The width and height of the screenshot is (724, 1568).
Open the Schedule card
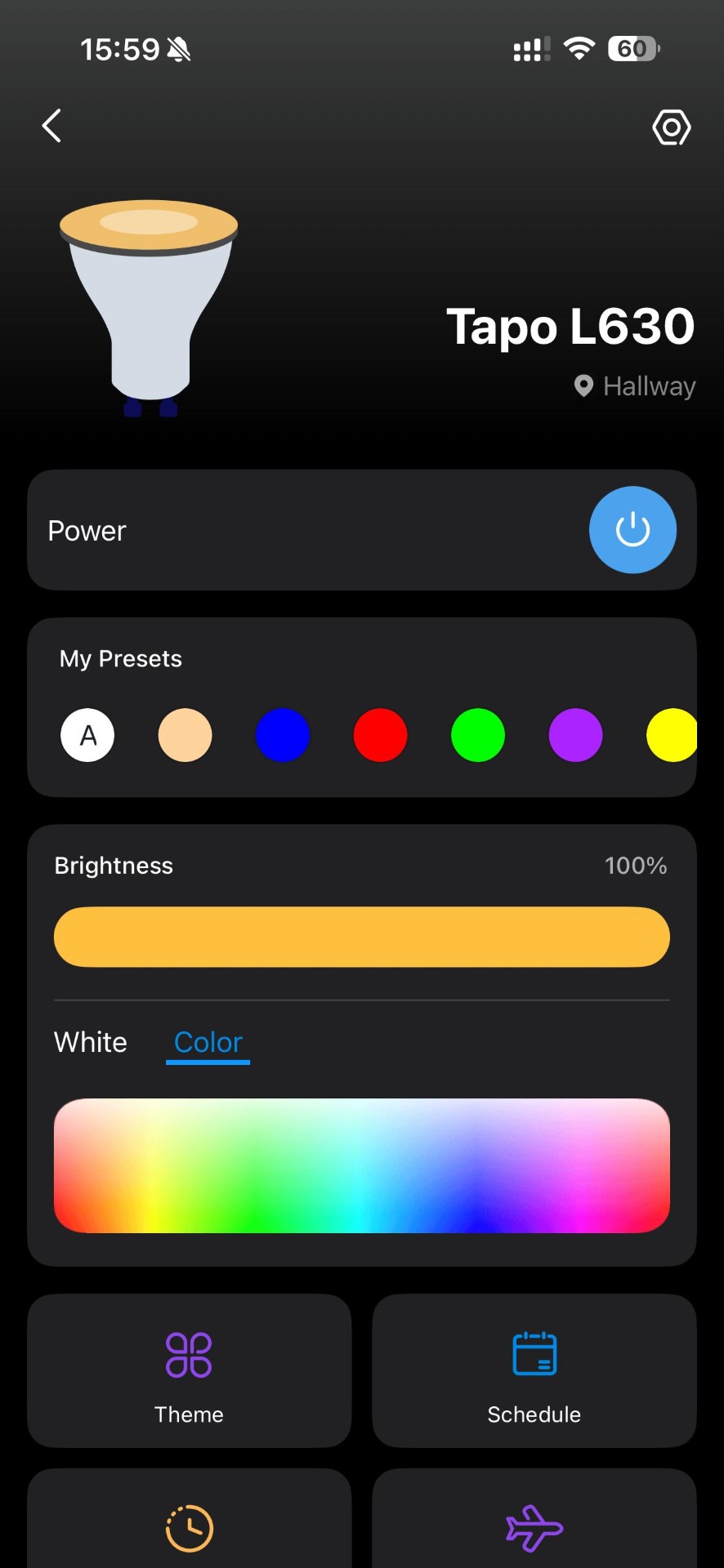[x=534, y=1370]
